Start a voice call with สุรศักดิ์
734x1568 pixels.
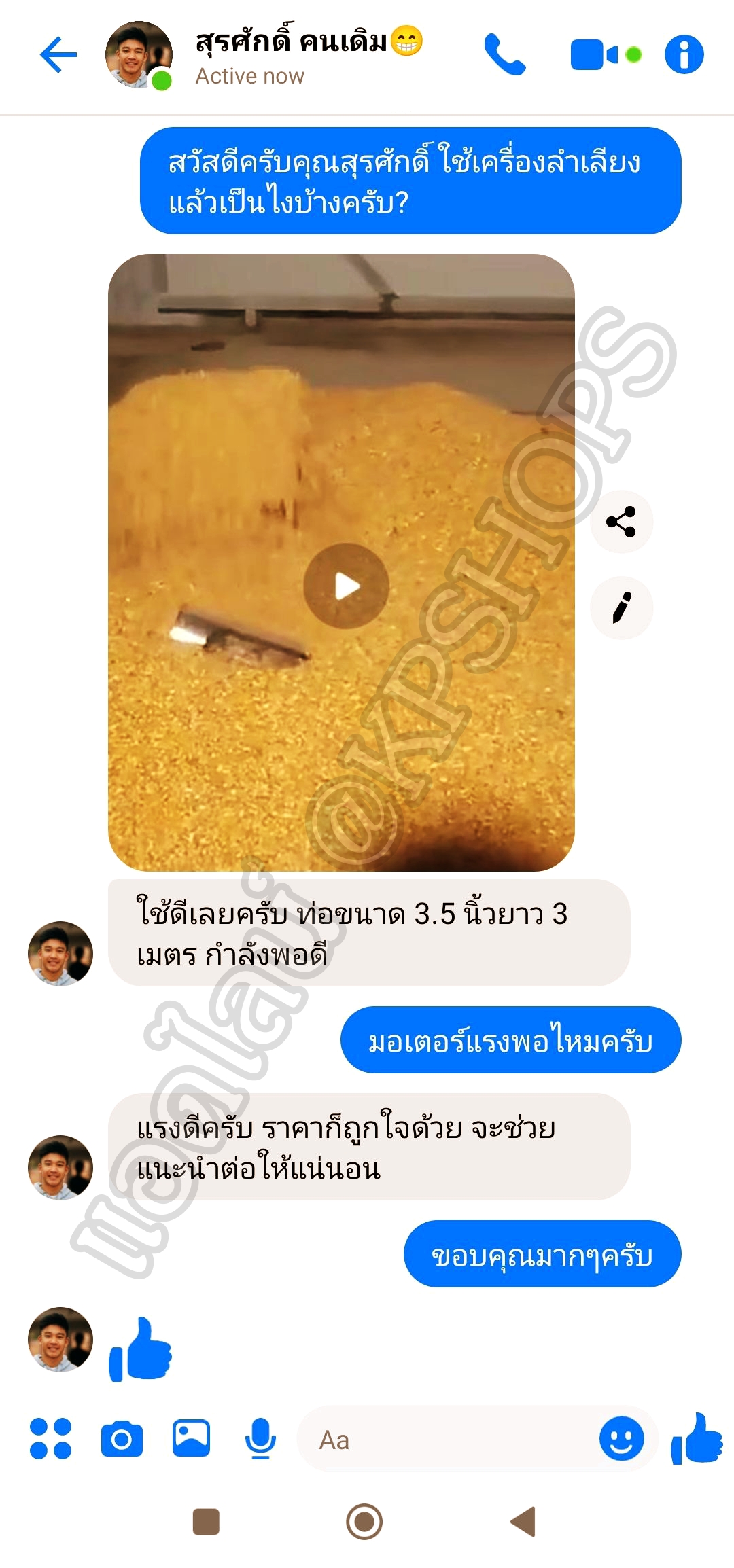click(x=504, y=55)
